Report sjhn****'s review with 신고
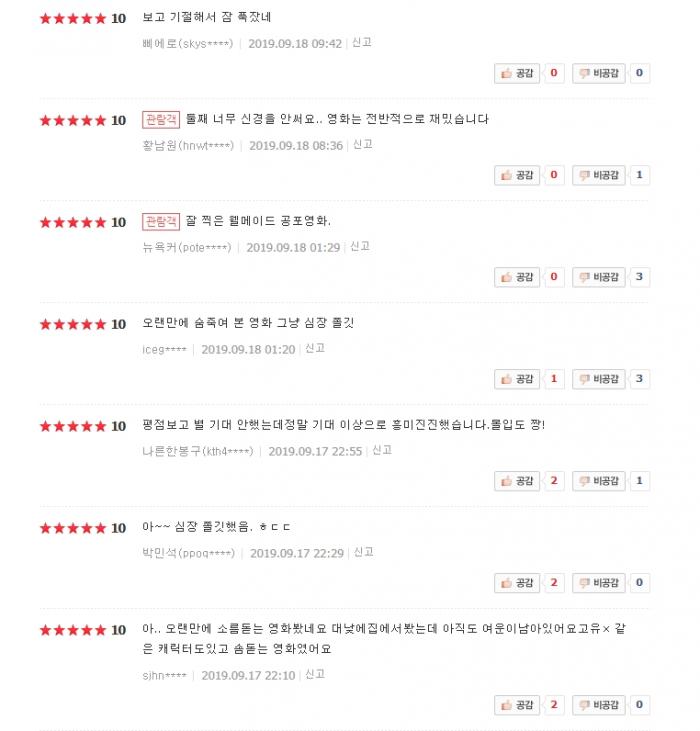This screenshot has height=731, width=700. [x=315, y=675]
